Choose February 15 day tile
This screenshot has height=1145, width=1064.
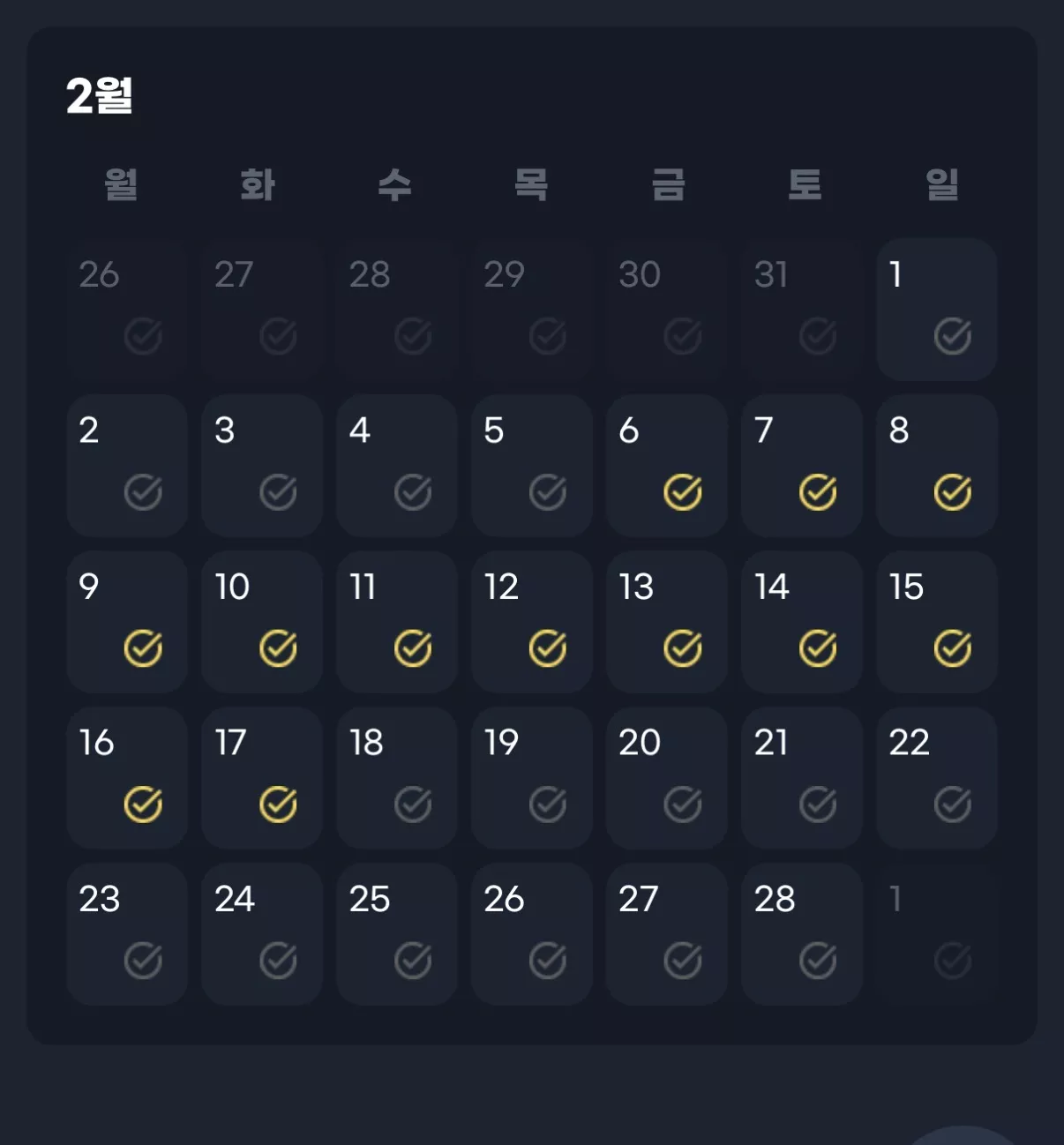(937, 622)
